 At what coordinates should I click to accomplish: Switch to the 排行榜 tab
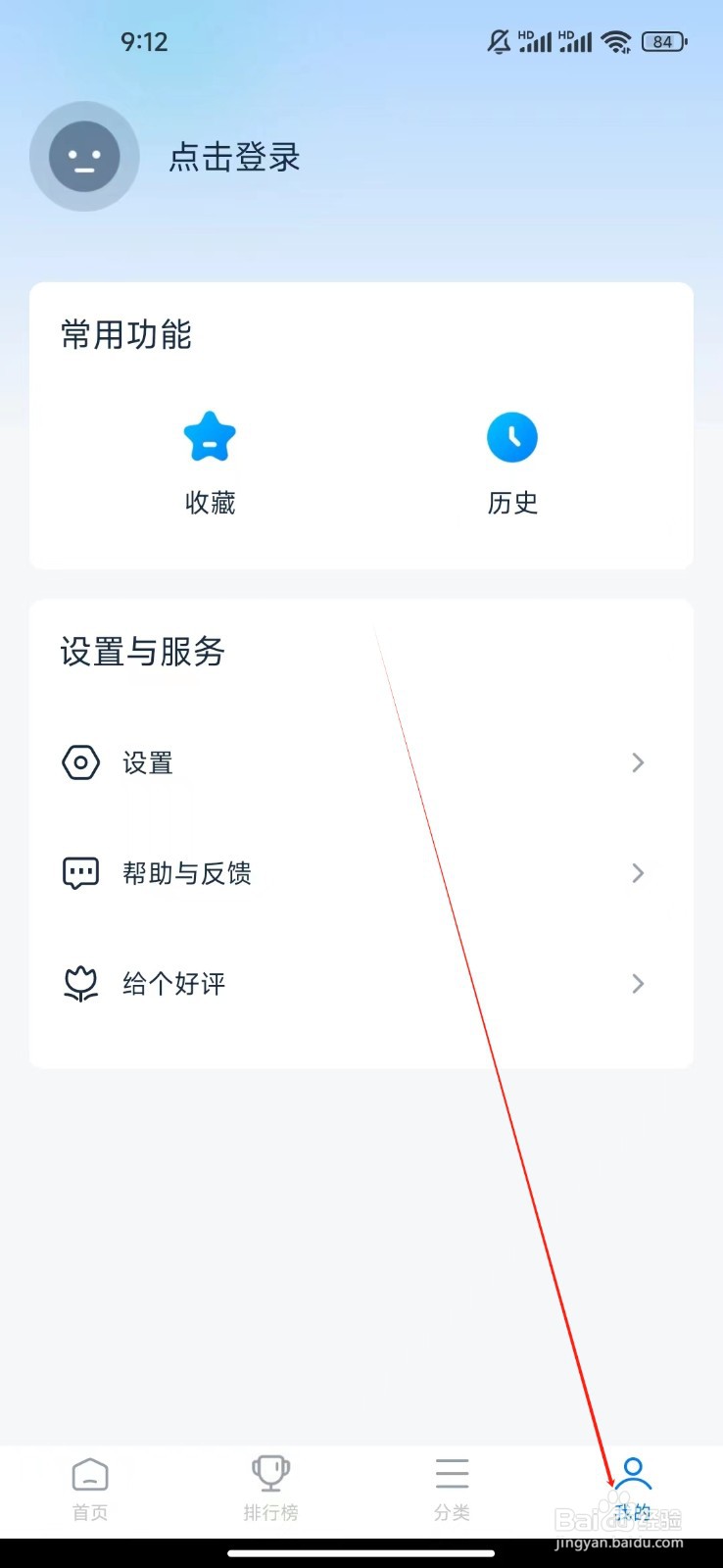click(x=270, y=1488)
